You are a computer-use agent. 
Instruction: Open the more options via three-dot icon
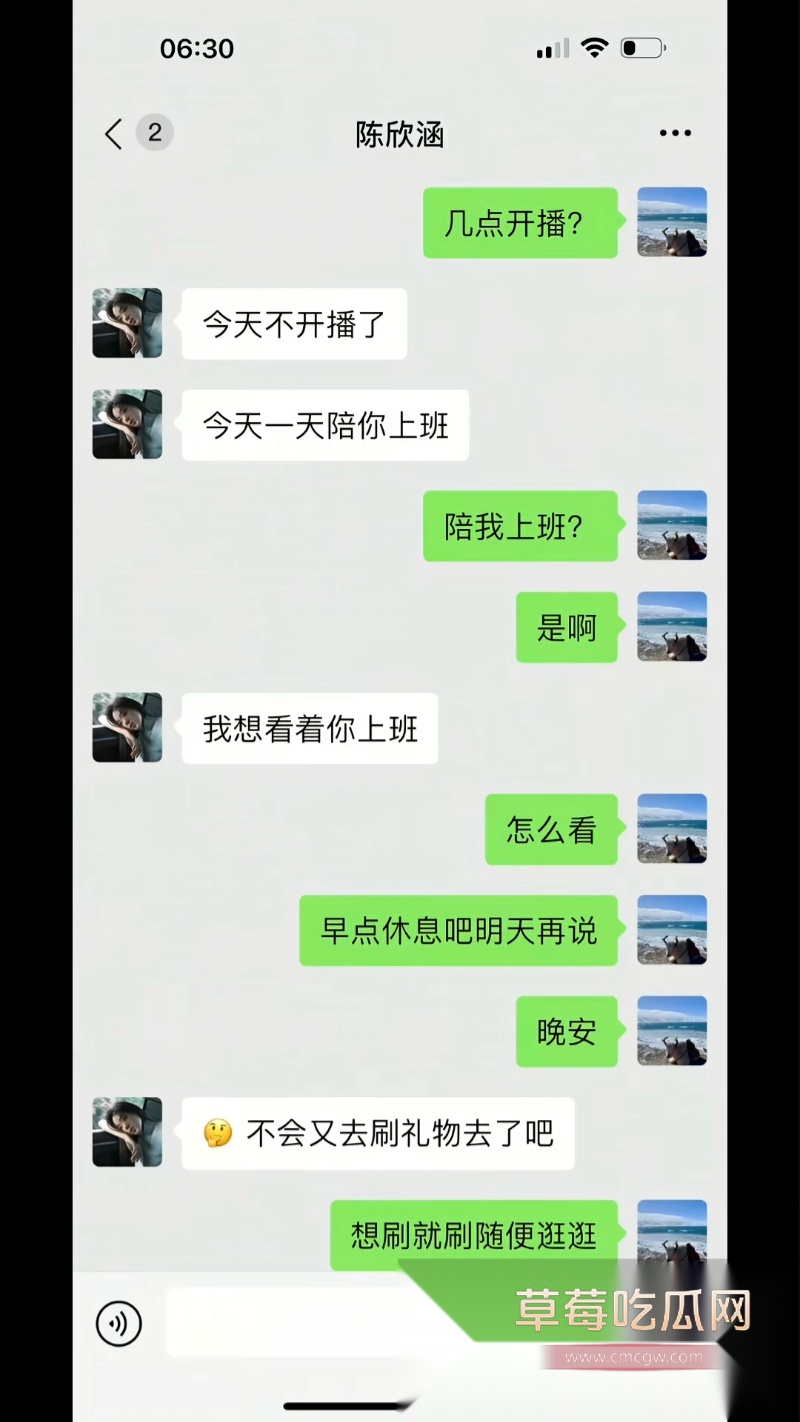(x=674, y=133)
